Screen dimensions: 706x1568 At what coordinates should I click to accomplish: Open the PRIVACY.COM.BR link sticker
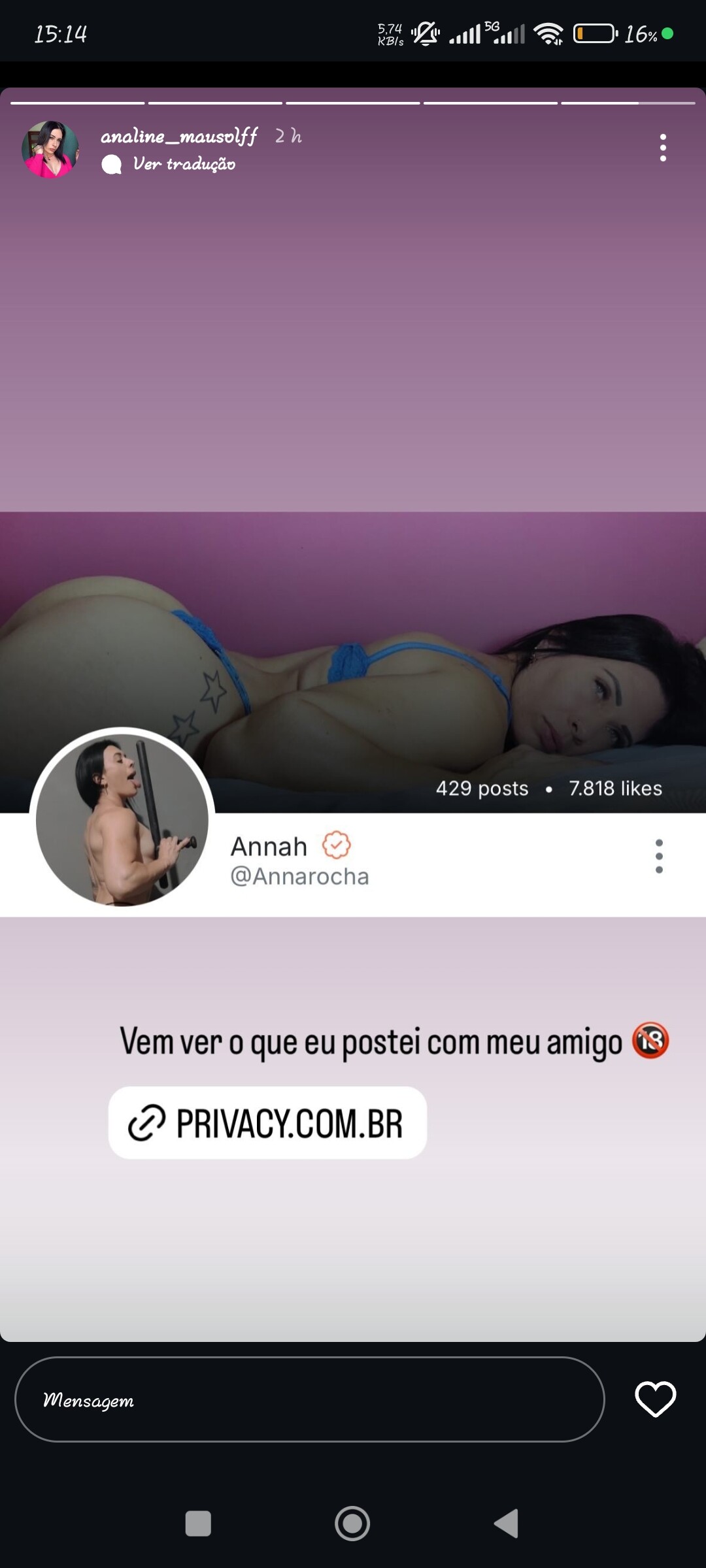click(267, 1123)
